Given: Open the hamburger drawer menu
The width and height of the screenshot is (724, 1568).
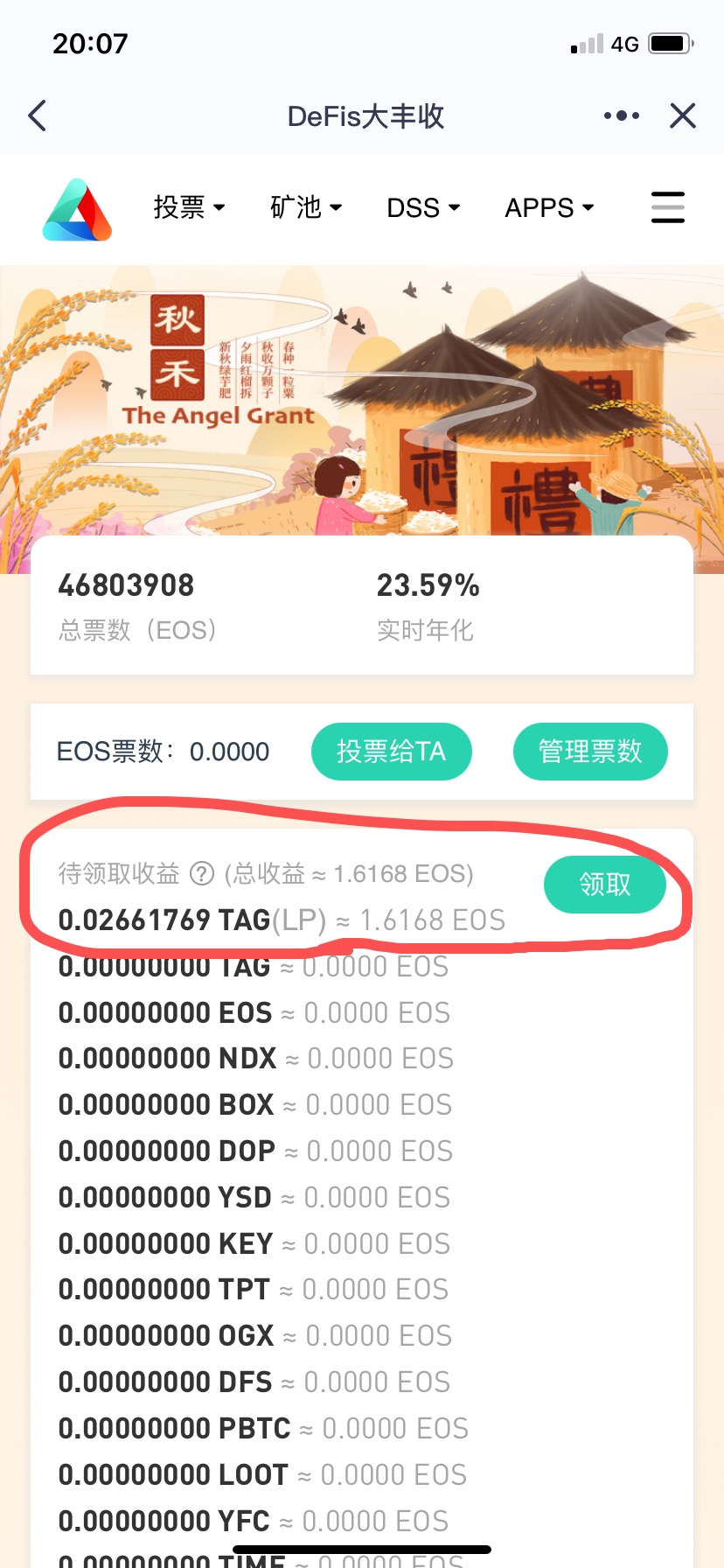Looking at the screenshot, I should 668,207.
